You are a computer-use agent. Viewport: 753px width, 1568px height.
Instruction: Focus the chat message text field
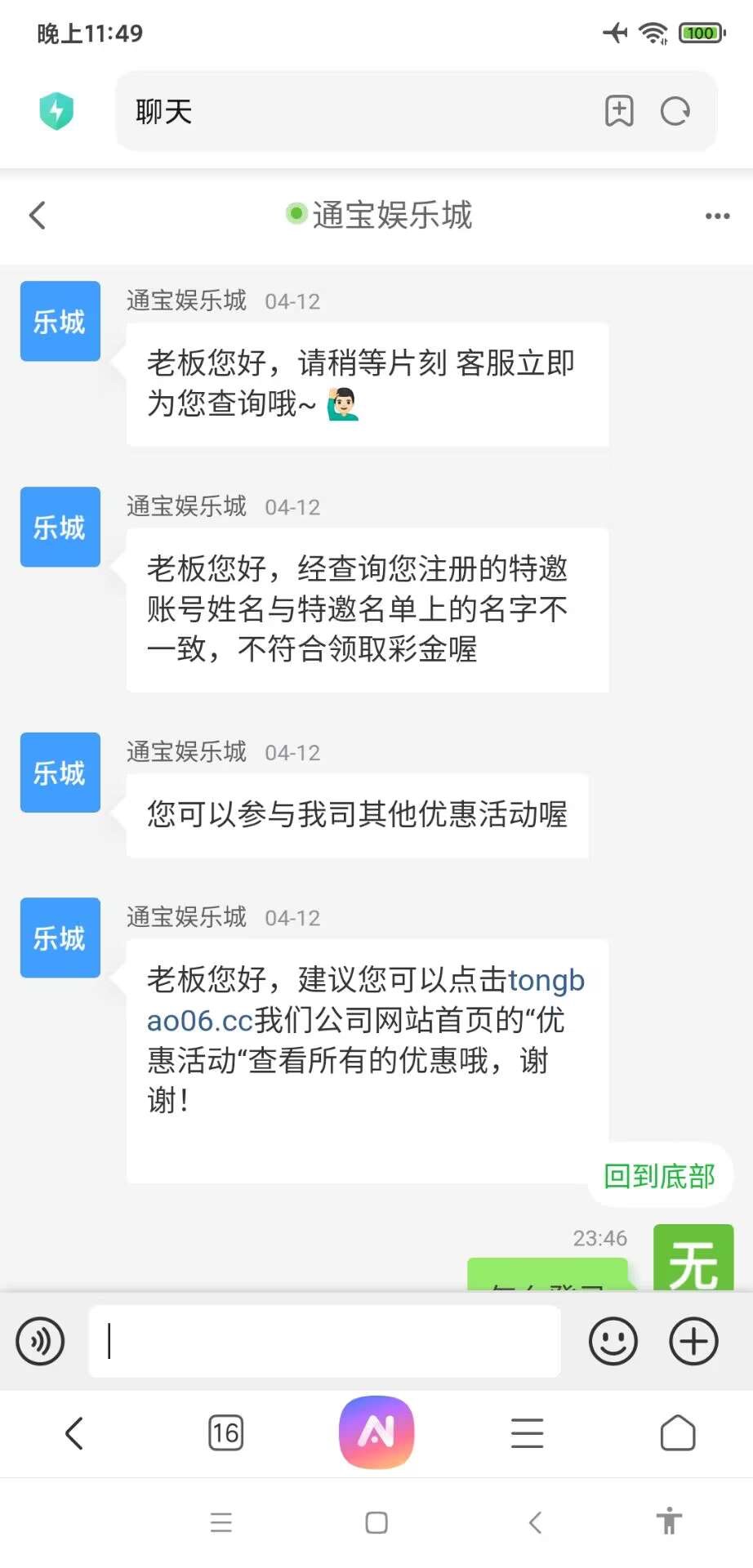(325, 1341)
